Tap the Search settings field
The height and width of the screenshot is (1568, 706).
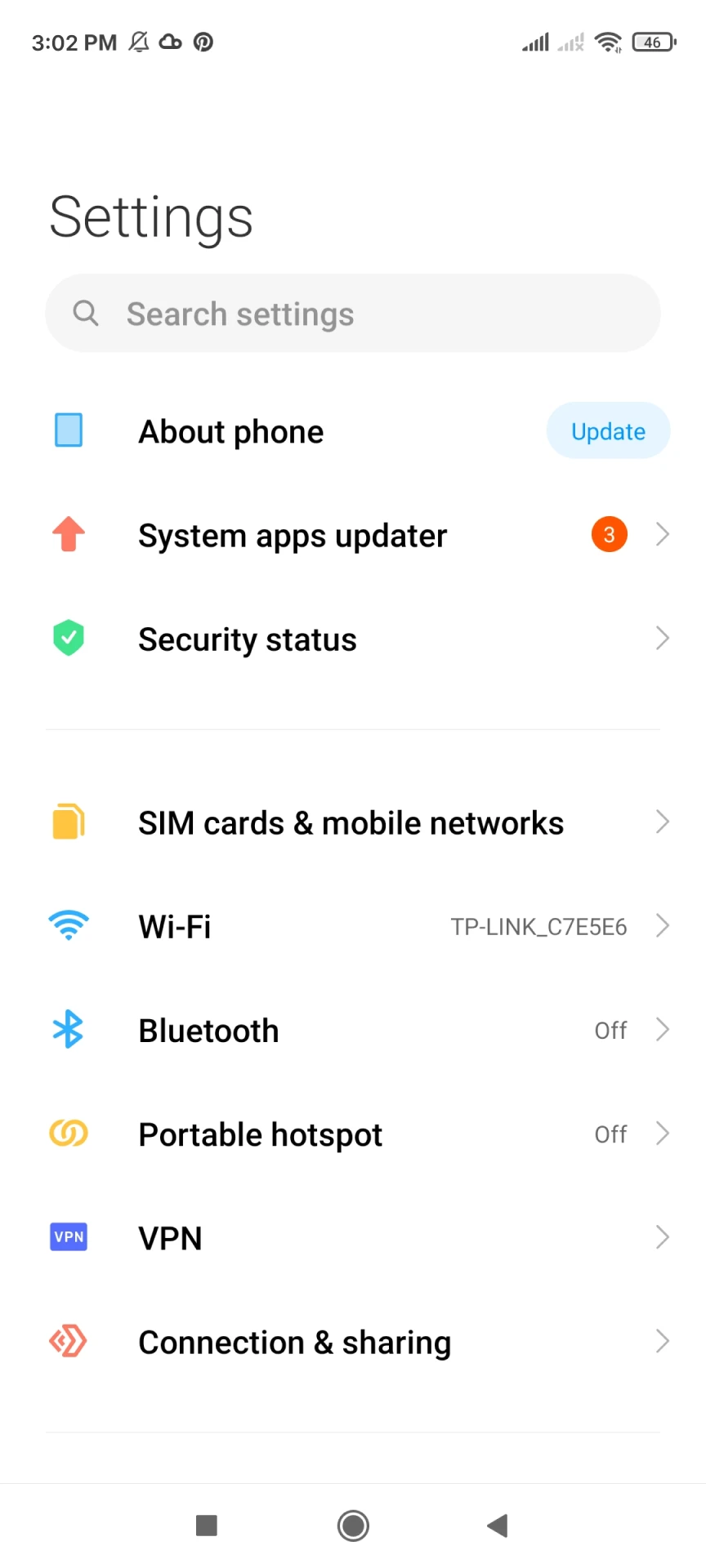point(353,313)
